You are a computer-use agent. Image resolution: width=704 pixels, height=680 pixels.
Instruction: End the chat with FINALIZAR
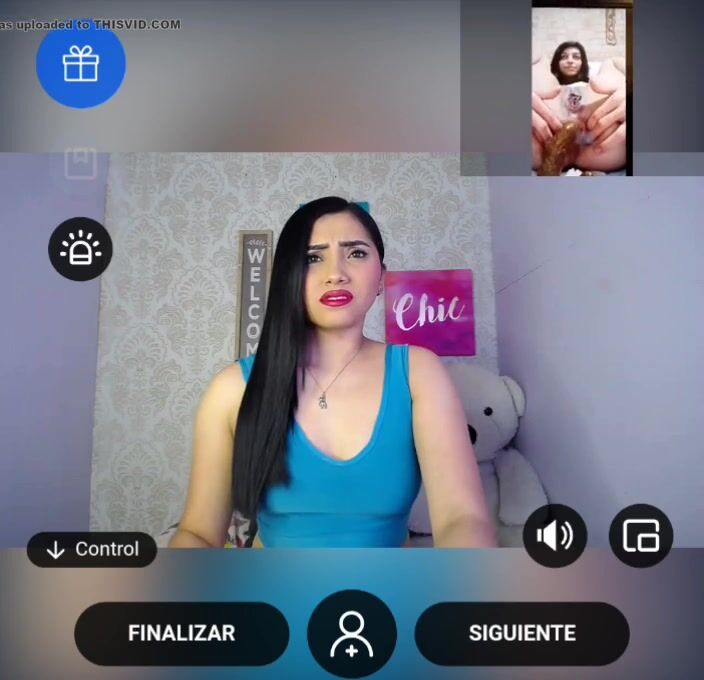[181, 633]
